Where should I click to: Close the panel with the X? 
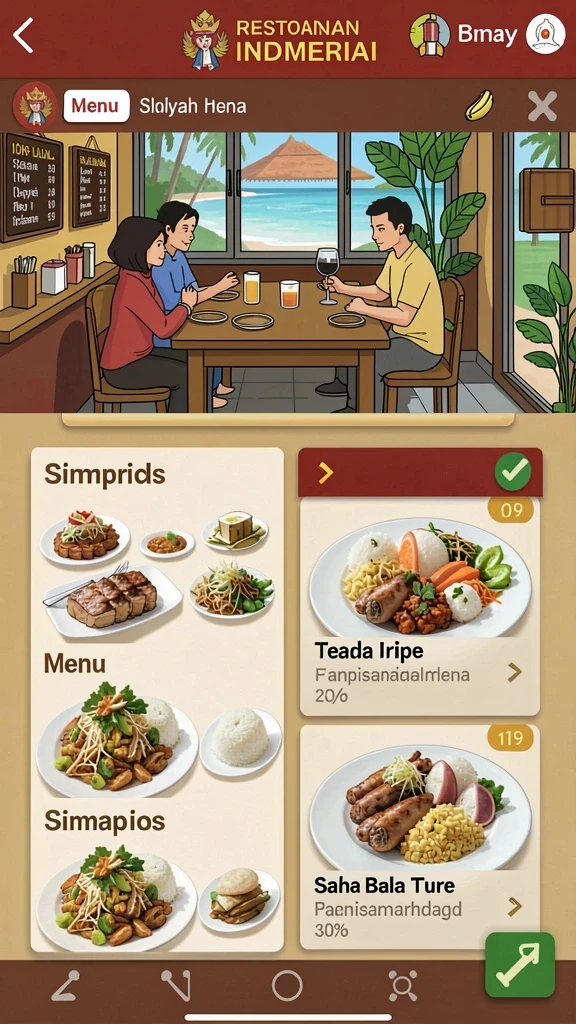[543, 106]
